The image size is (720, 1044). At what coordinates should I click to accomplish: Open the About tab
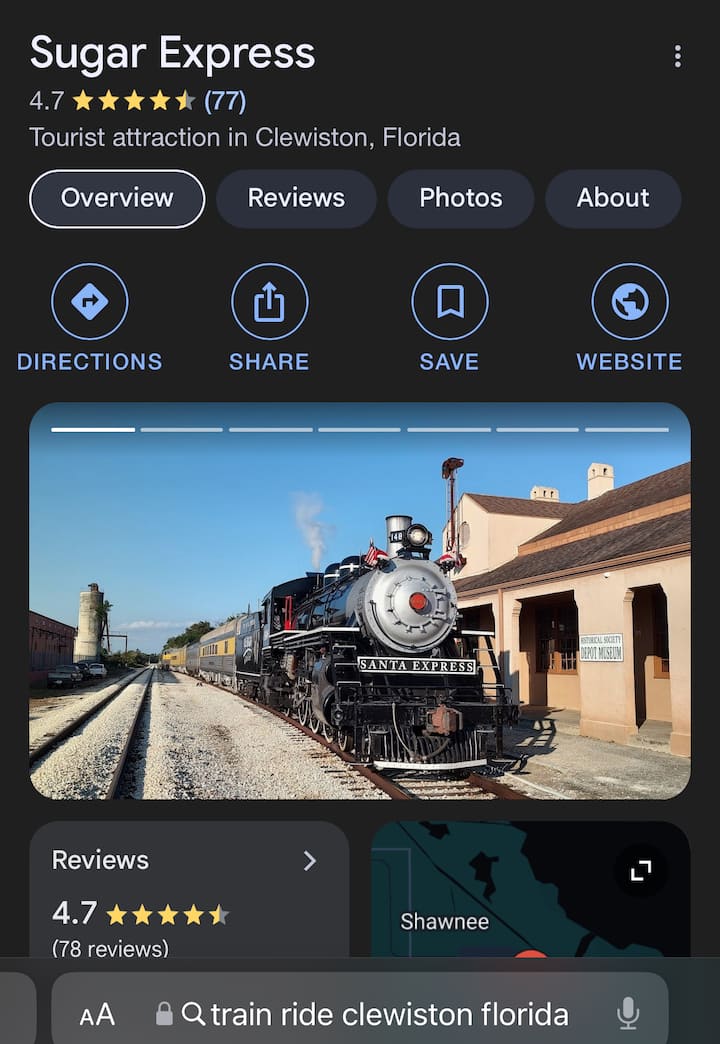pyautogui.click(x=612, y=198)
